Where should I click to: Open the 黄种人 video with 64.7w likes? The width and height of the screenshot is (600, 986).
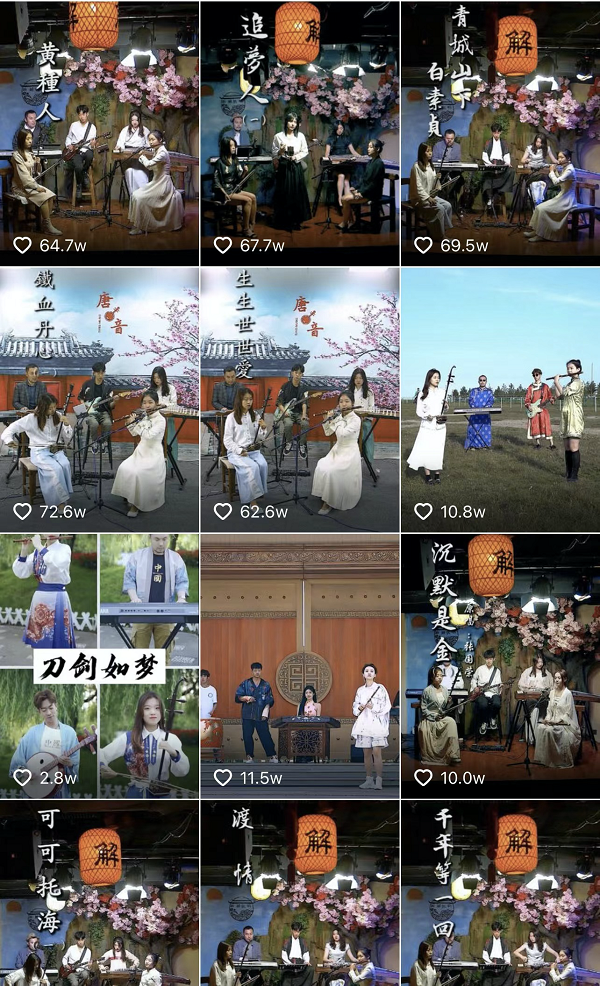(x=99, y=132)
